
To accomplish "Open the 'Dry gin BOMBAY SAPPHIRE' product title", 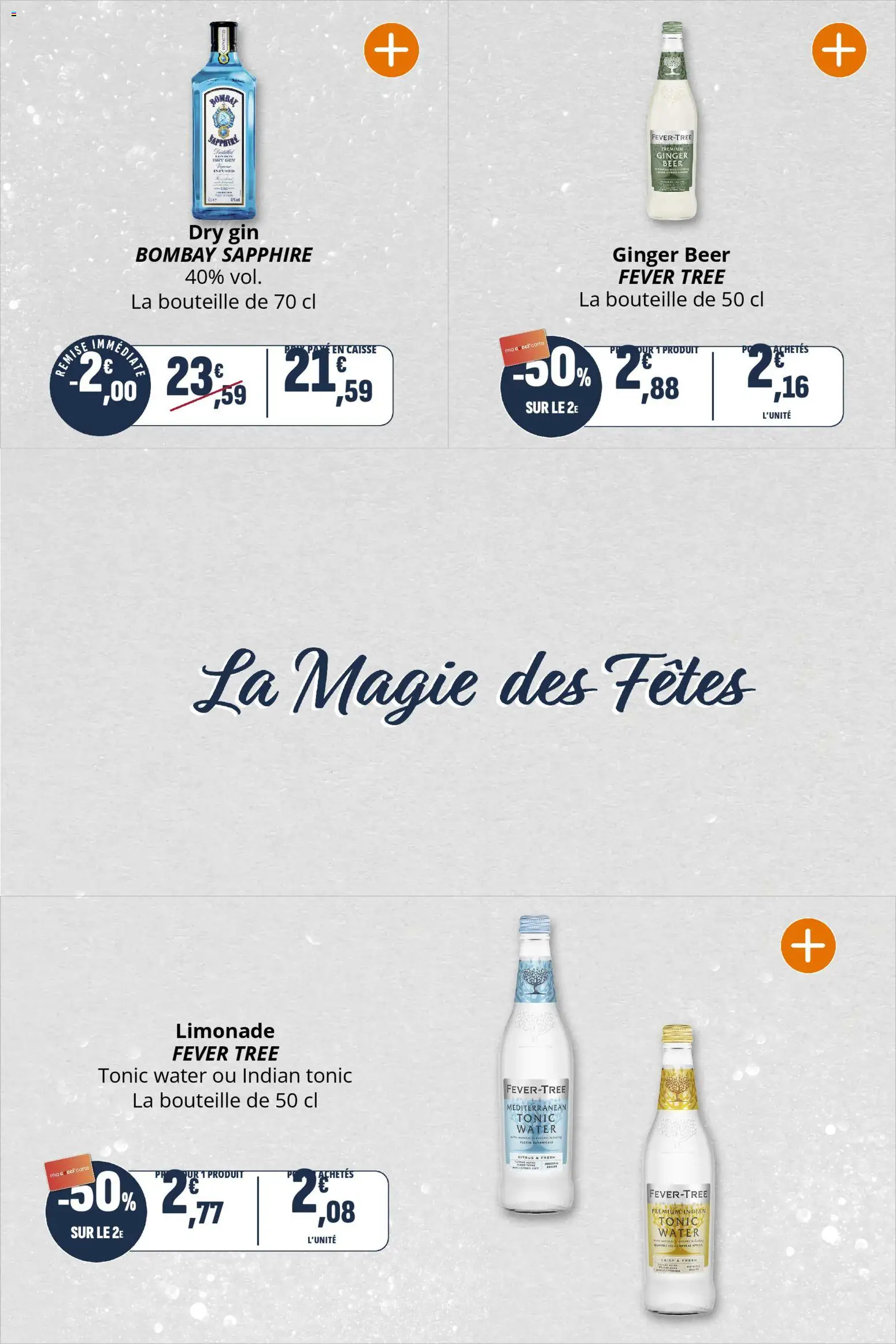I will click(224, 243).
